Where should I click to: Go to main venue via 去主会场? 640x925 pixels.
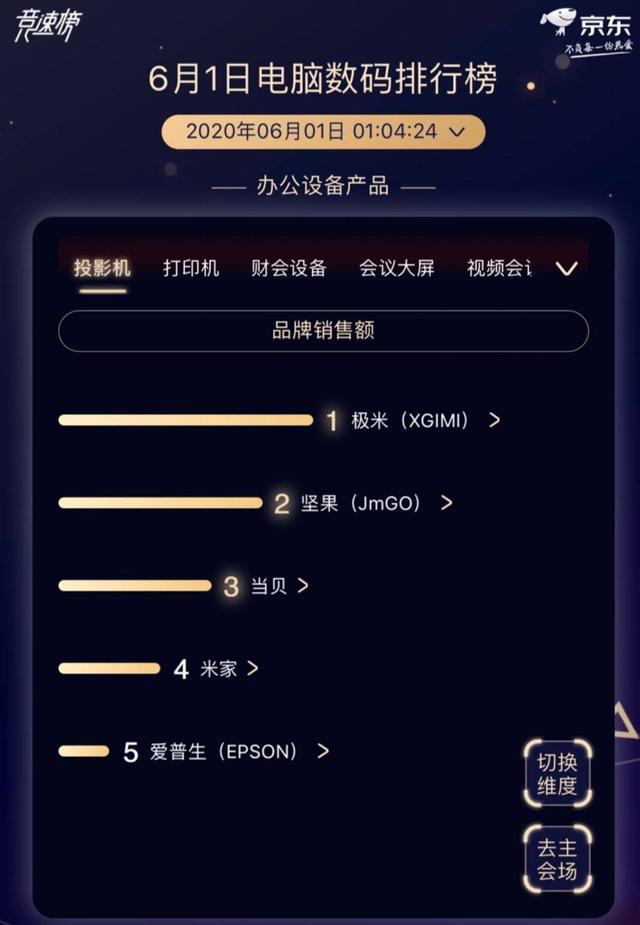[x=557, y=858]
